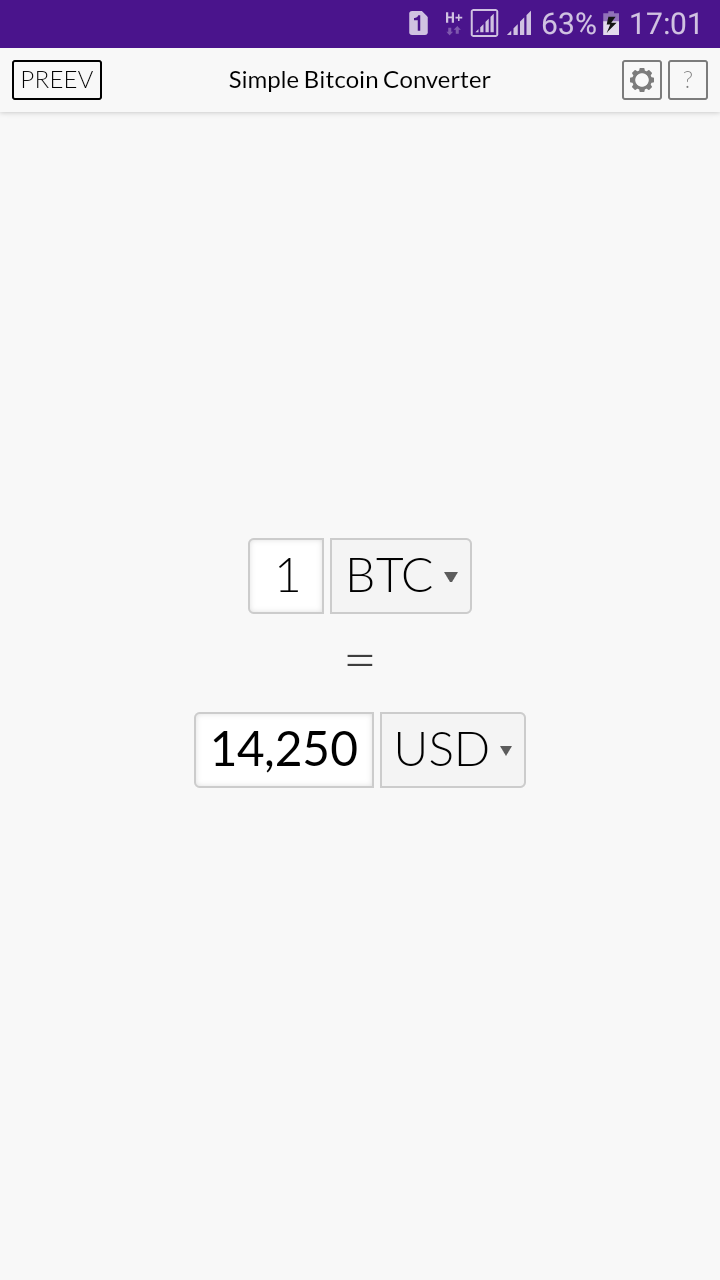720x1280 pixels.
Task: Expand the BTC unit dropdown
Action: 401,576
